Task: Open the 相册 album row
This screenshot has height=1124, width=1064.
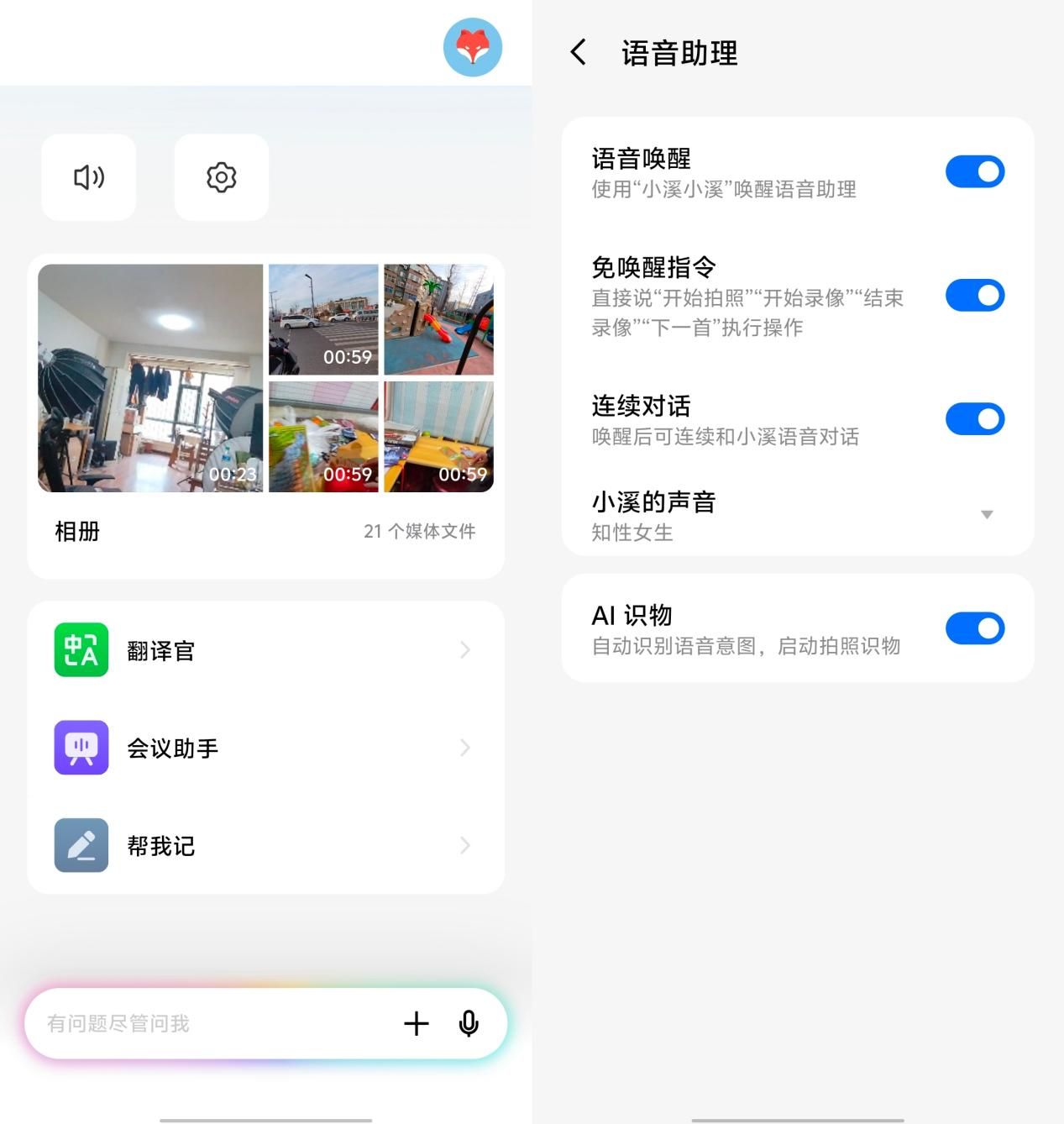Action: 265,531
